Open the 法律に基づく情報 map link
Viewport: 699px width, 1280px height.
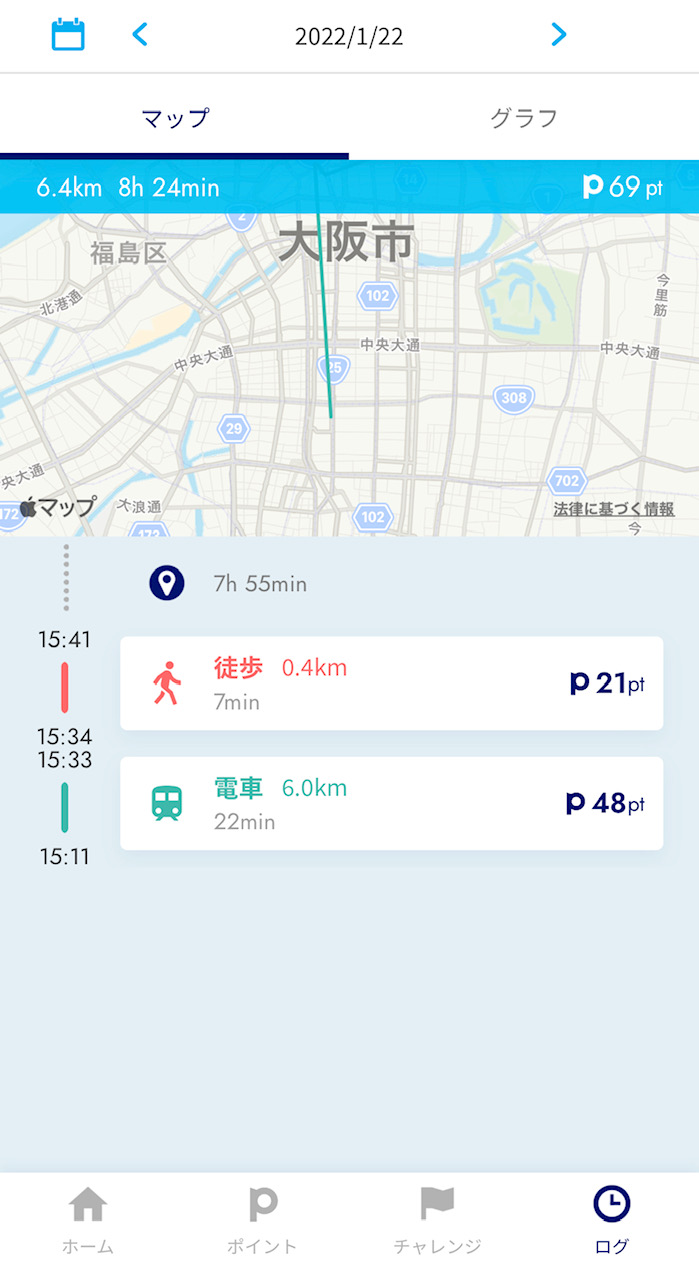coord(614,509)
